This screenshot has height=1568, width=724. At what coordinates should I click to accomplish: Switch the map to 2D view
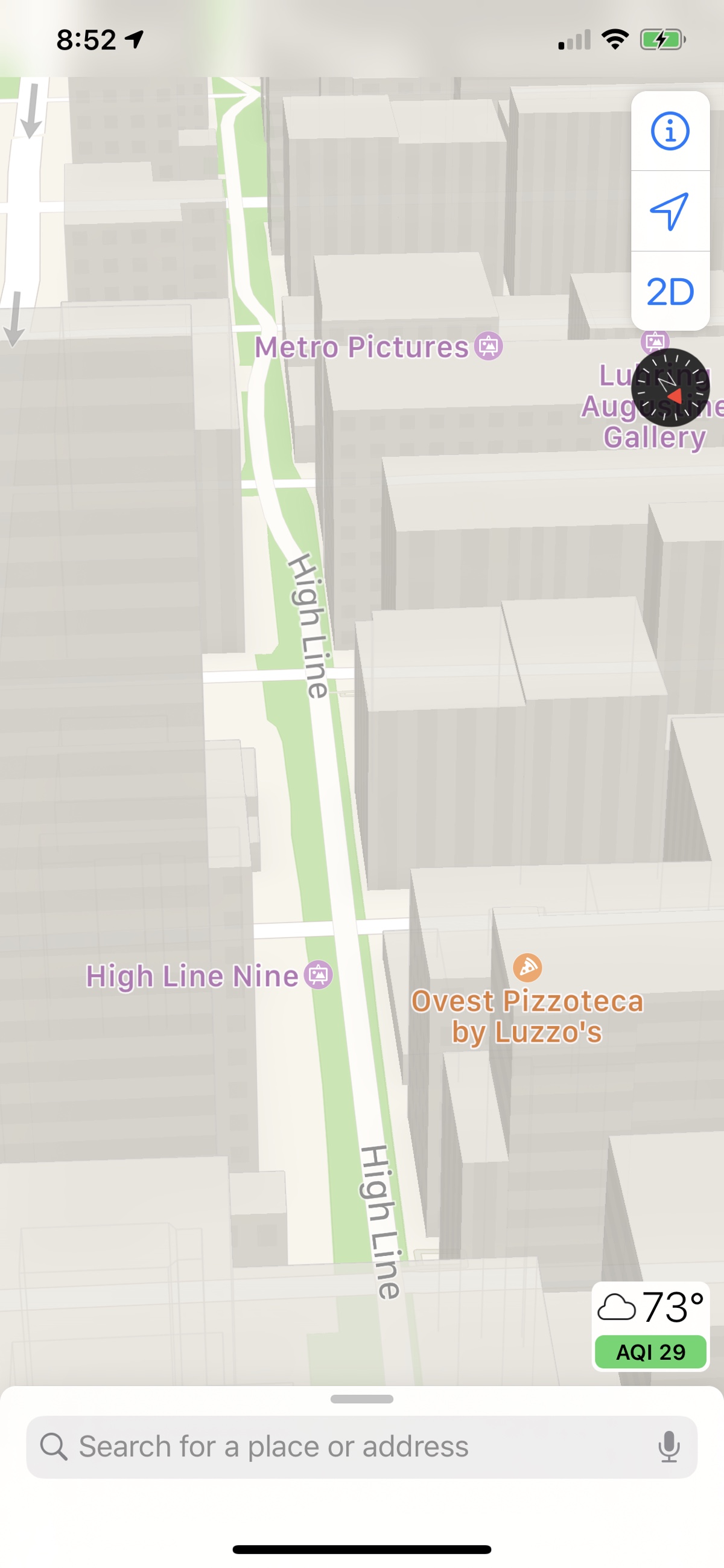pos(670,292)
